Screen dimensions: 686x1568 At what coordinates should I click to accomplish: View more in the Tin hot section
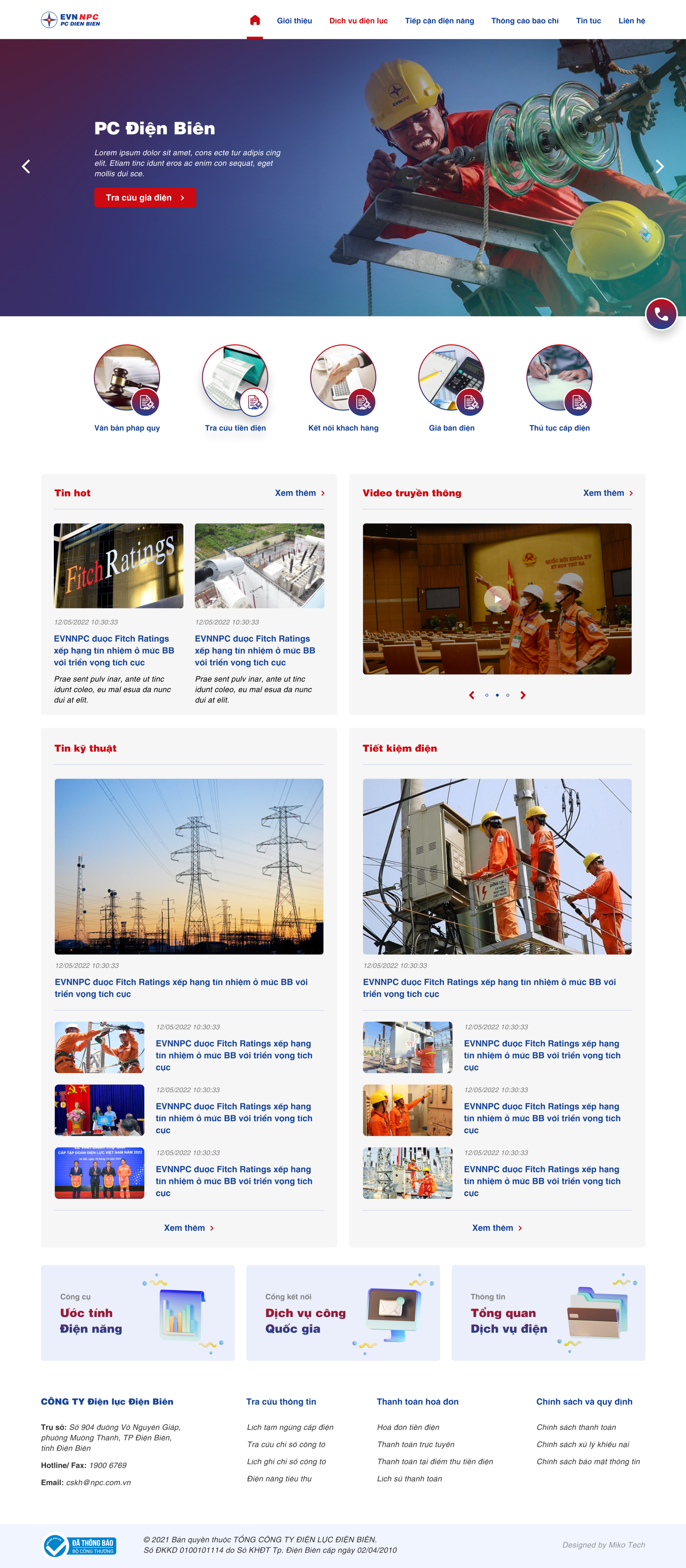pos(300,493)
